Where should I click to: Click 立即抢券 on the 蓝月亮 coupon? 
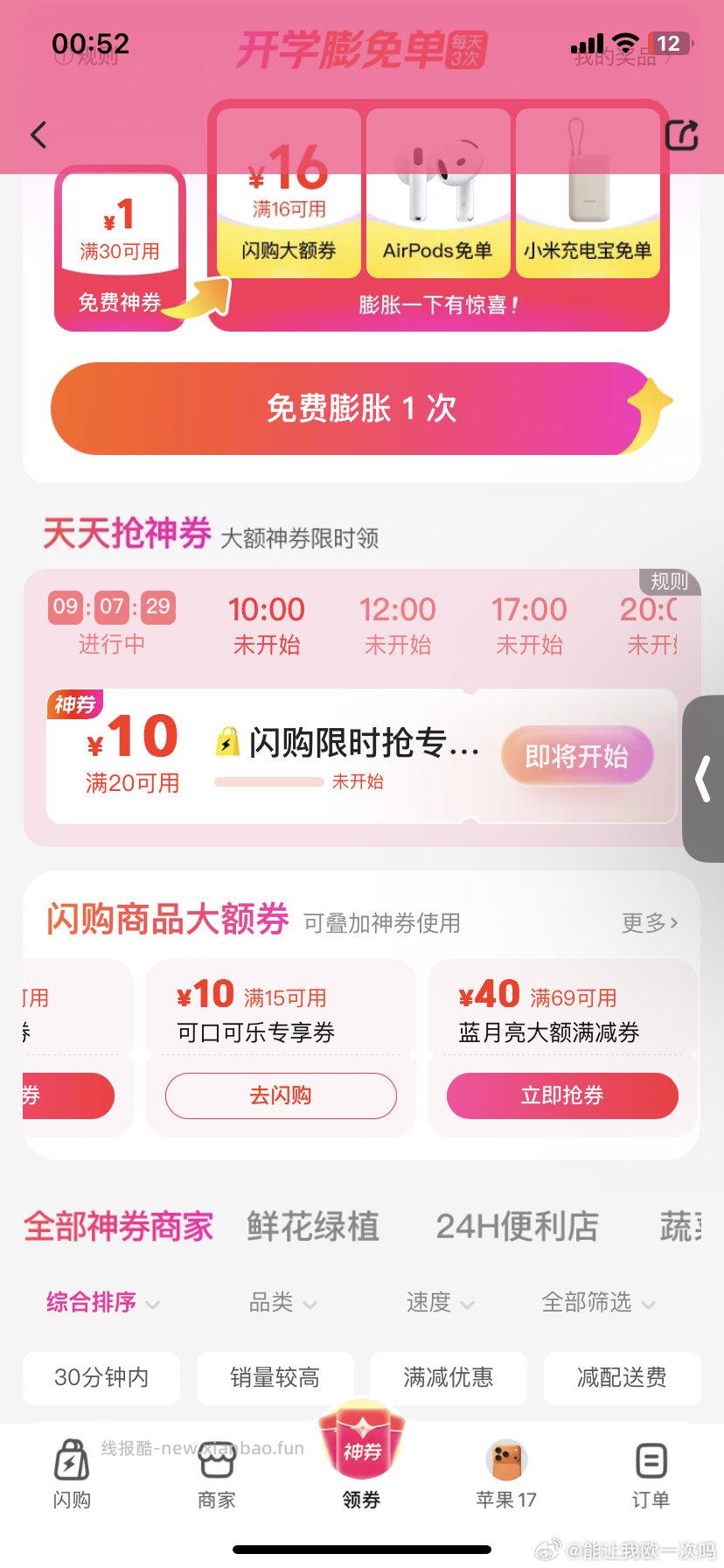pyautogui.click(x=563, y=1096)
